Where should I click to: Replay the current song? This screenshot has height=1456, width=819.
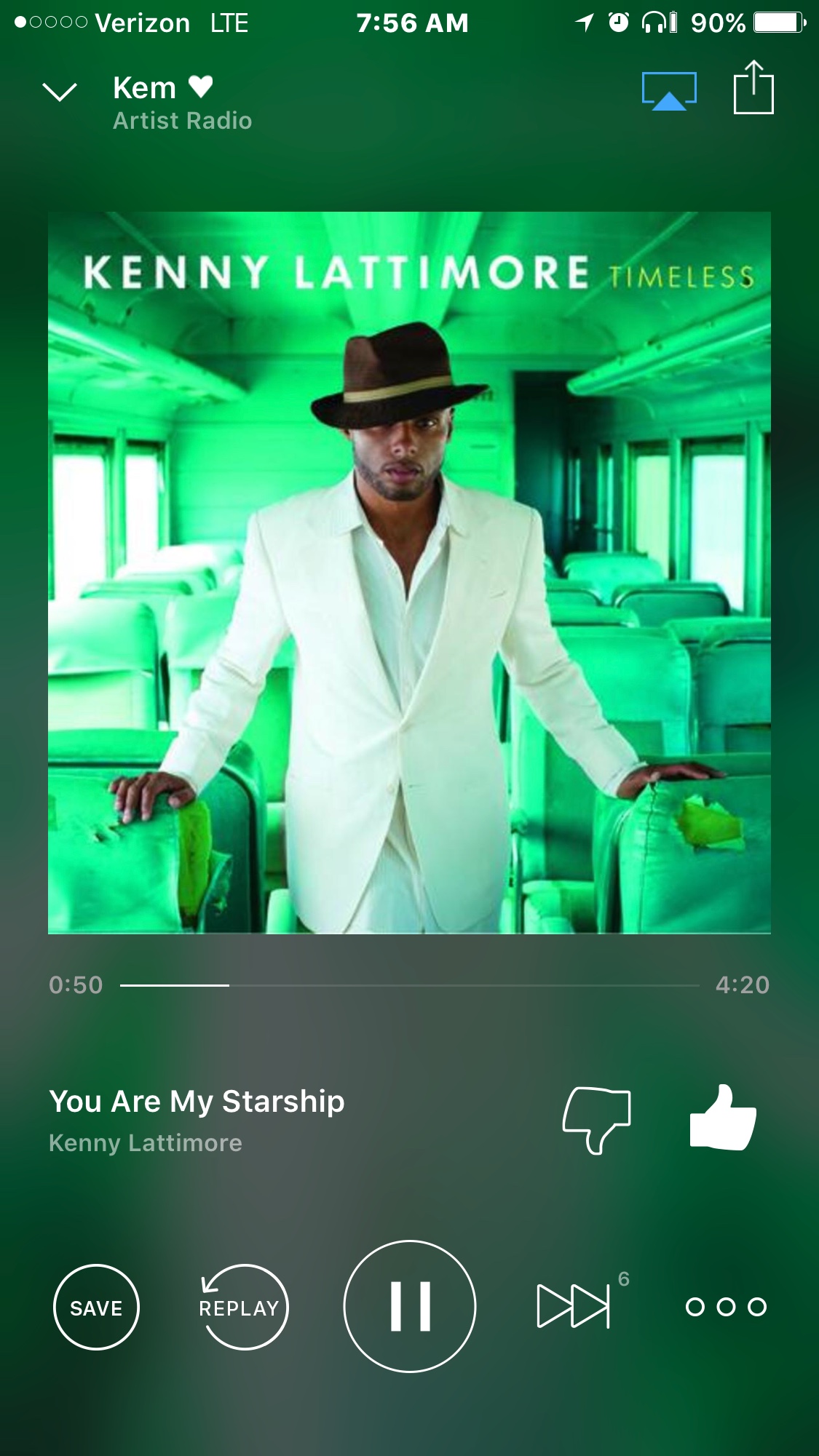click(x=242, y=1307)
